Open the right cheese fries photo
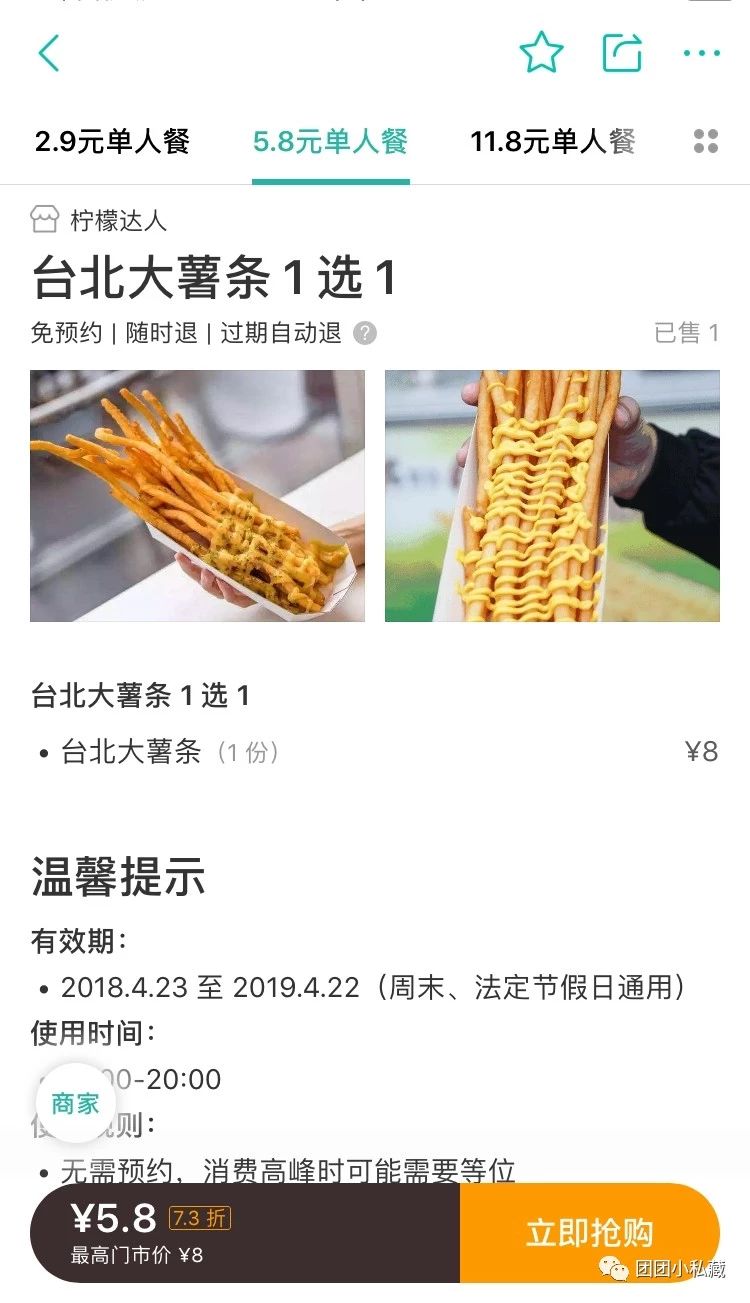 [553, 495]
